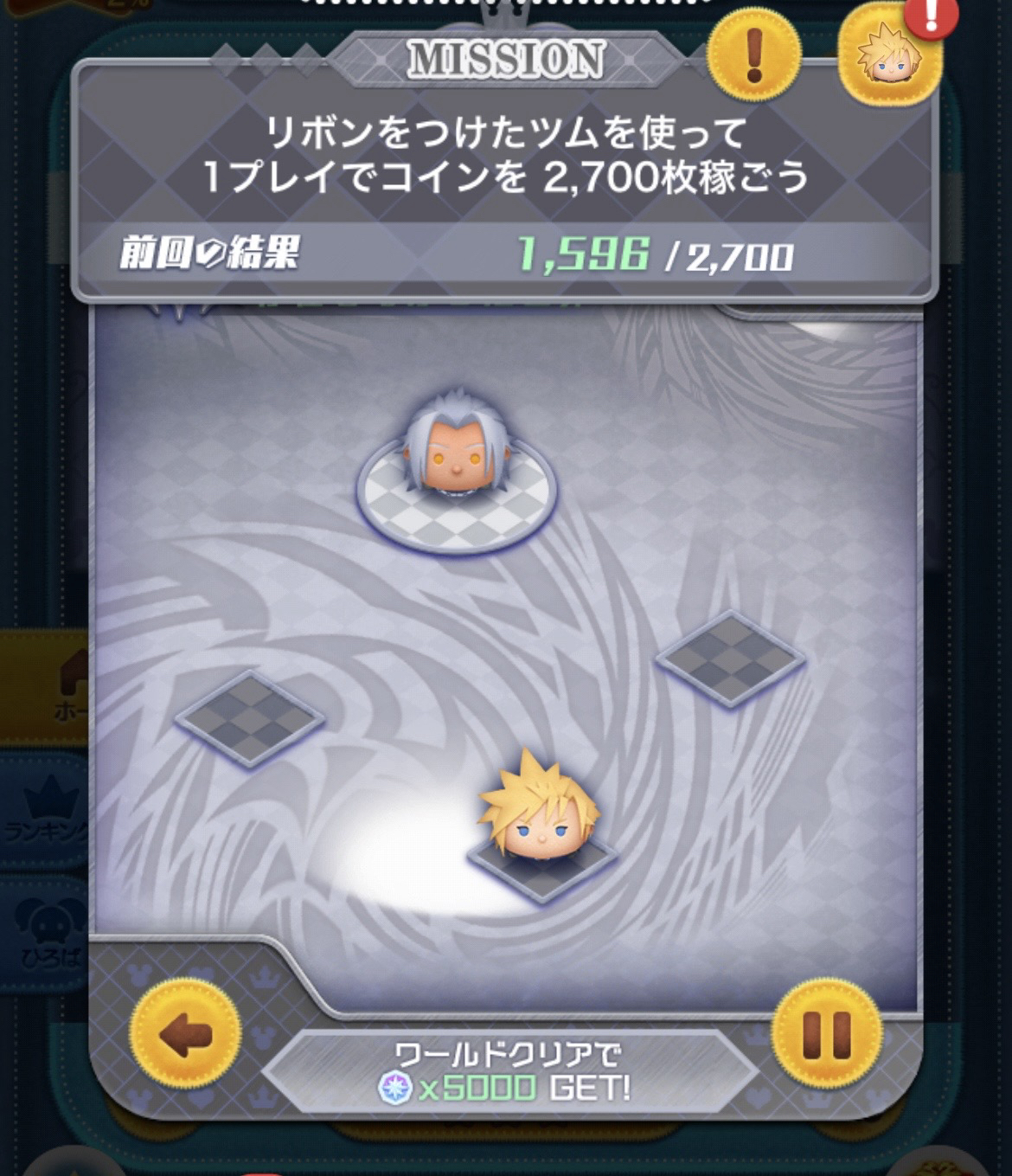Tap the pause button
The image size is (1012, 1176).
click(x=826, y=1033)
